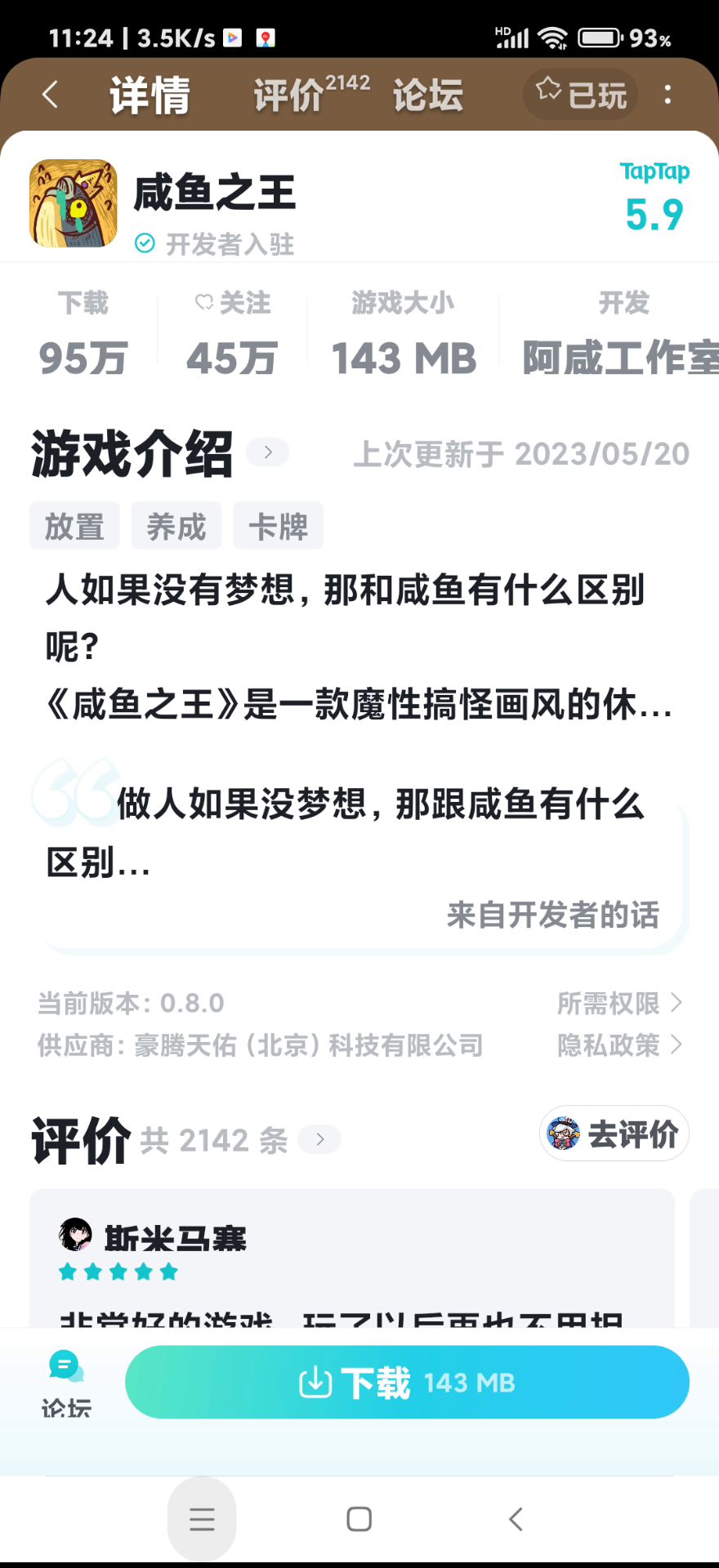This screenshot has width=719, height=1568.
Task: Select the 养成 tag chip
Action: (x=176, y=526)
